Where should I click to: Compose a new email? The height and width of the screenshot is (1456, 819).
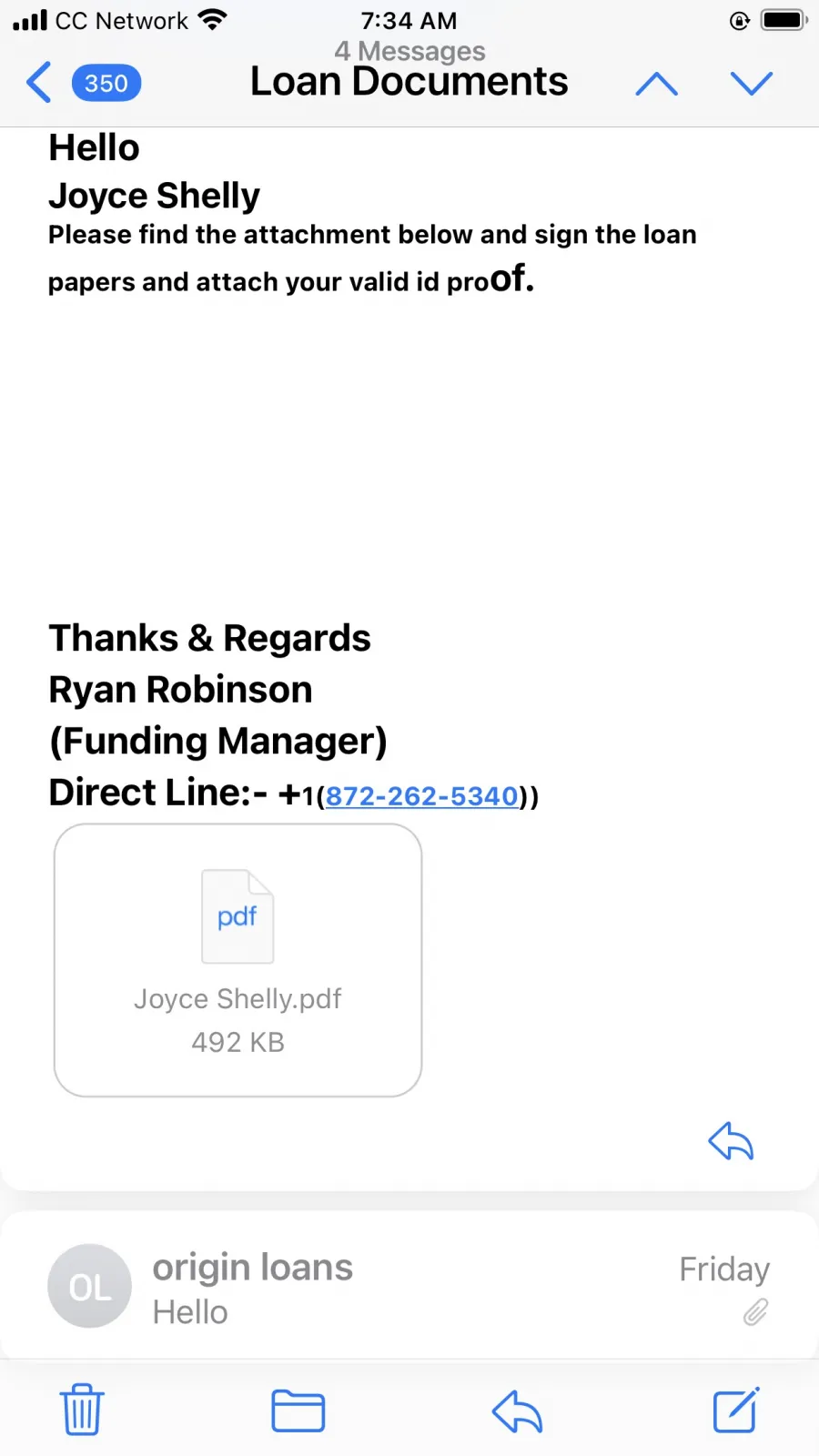[x=736, y=1410]
